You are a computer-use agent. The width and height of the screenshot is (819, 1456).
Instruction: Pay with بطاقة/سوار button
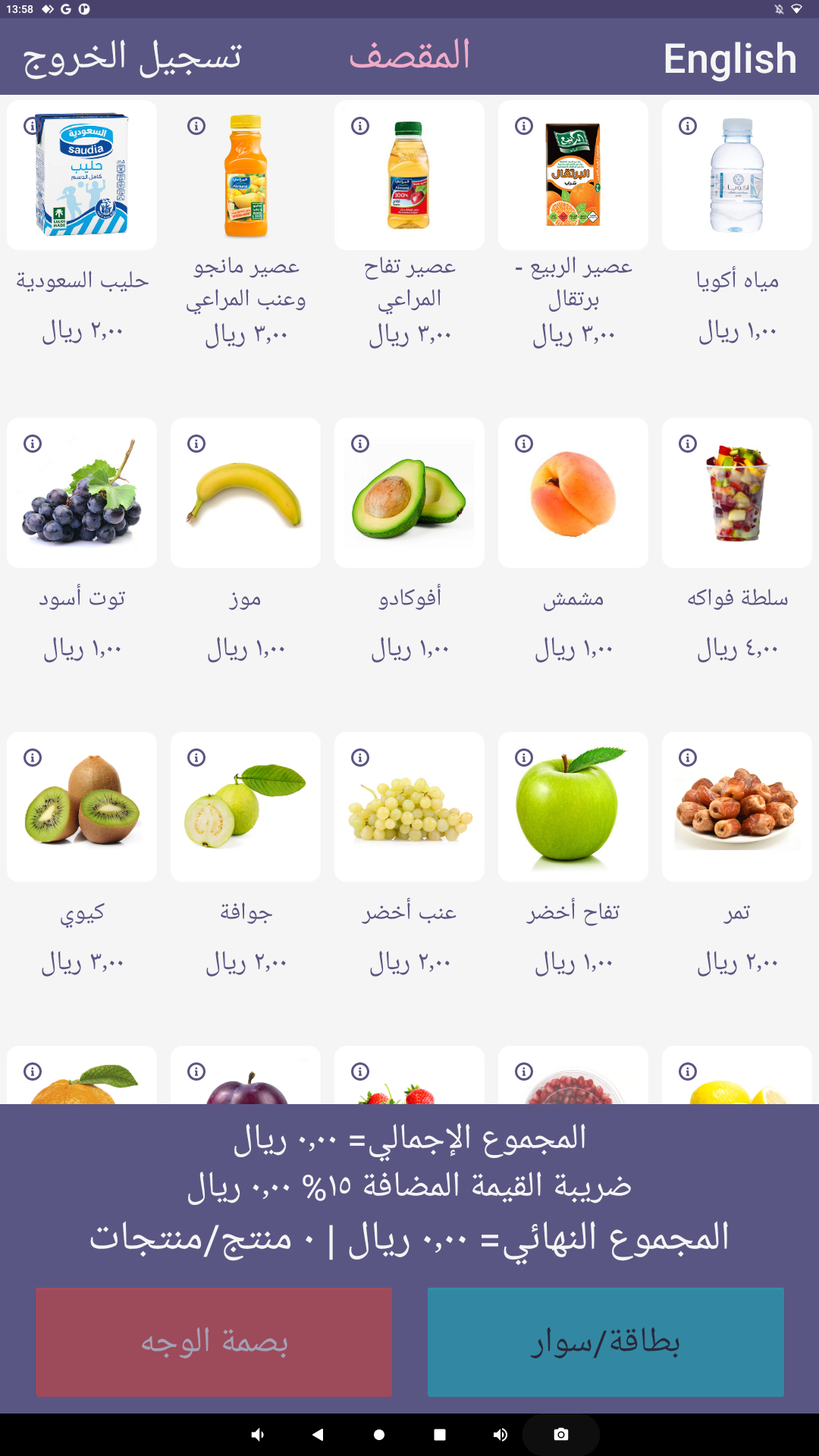tap(605, 1341)
